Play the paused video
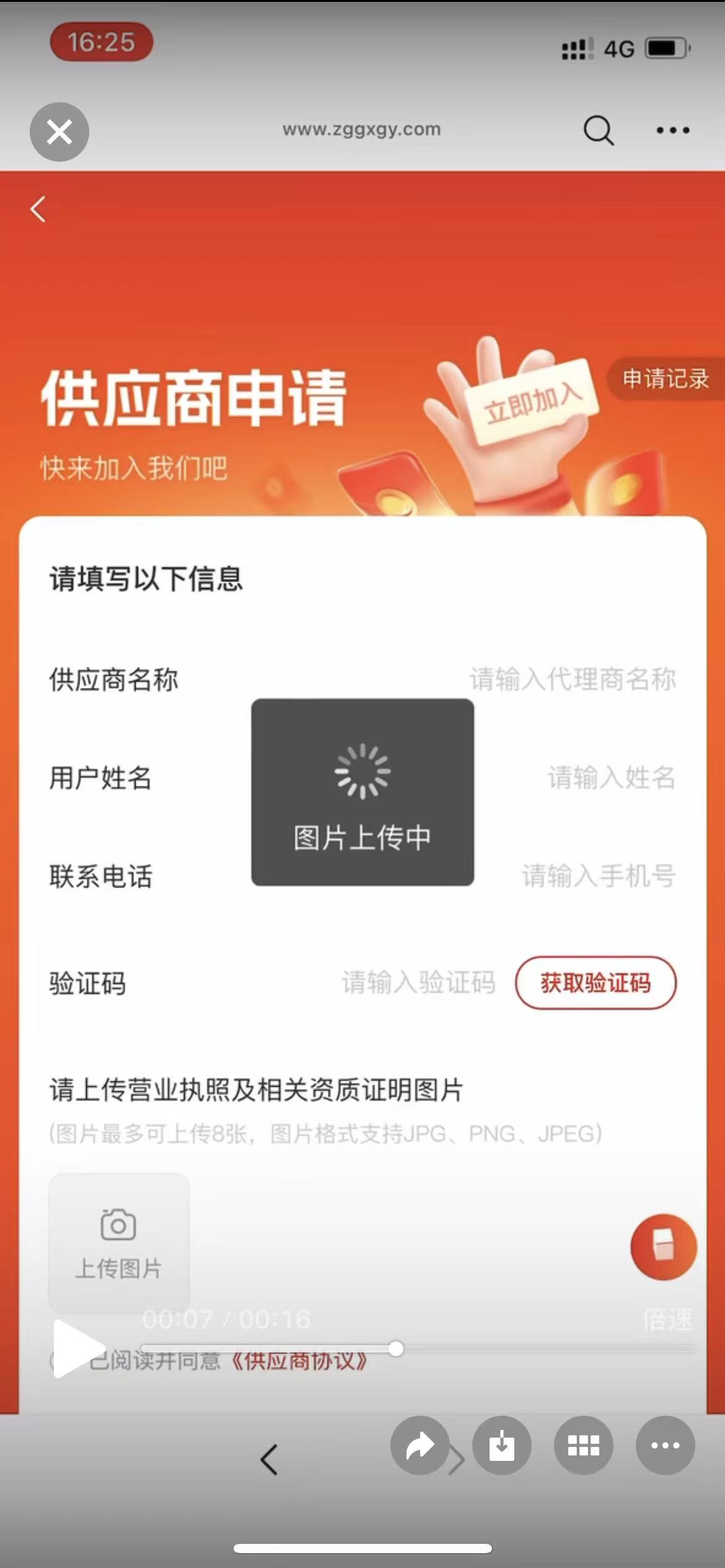Image resolution: width=725 pixels, height=1568 pixels. (77, 1349)
